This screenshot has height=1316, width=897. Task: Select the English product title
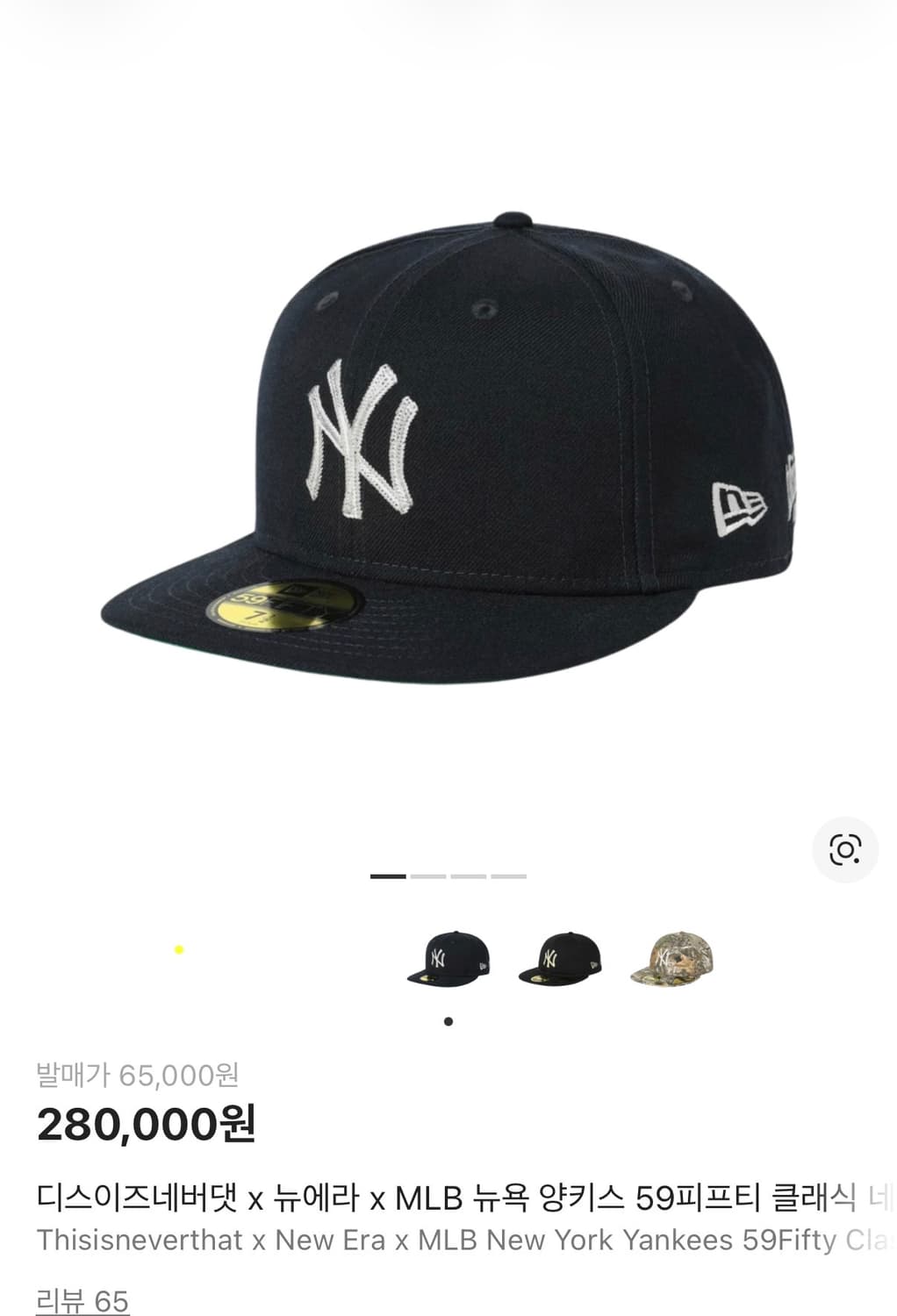coord(439,1241)
